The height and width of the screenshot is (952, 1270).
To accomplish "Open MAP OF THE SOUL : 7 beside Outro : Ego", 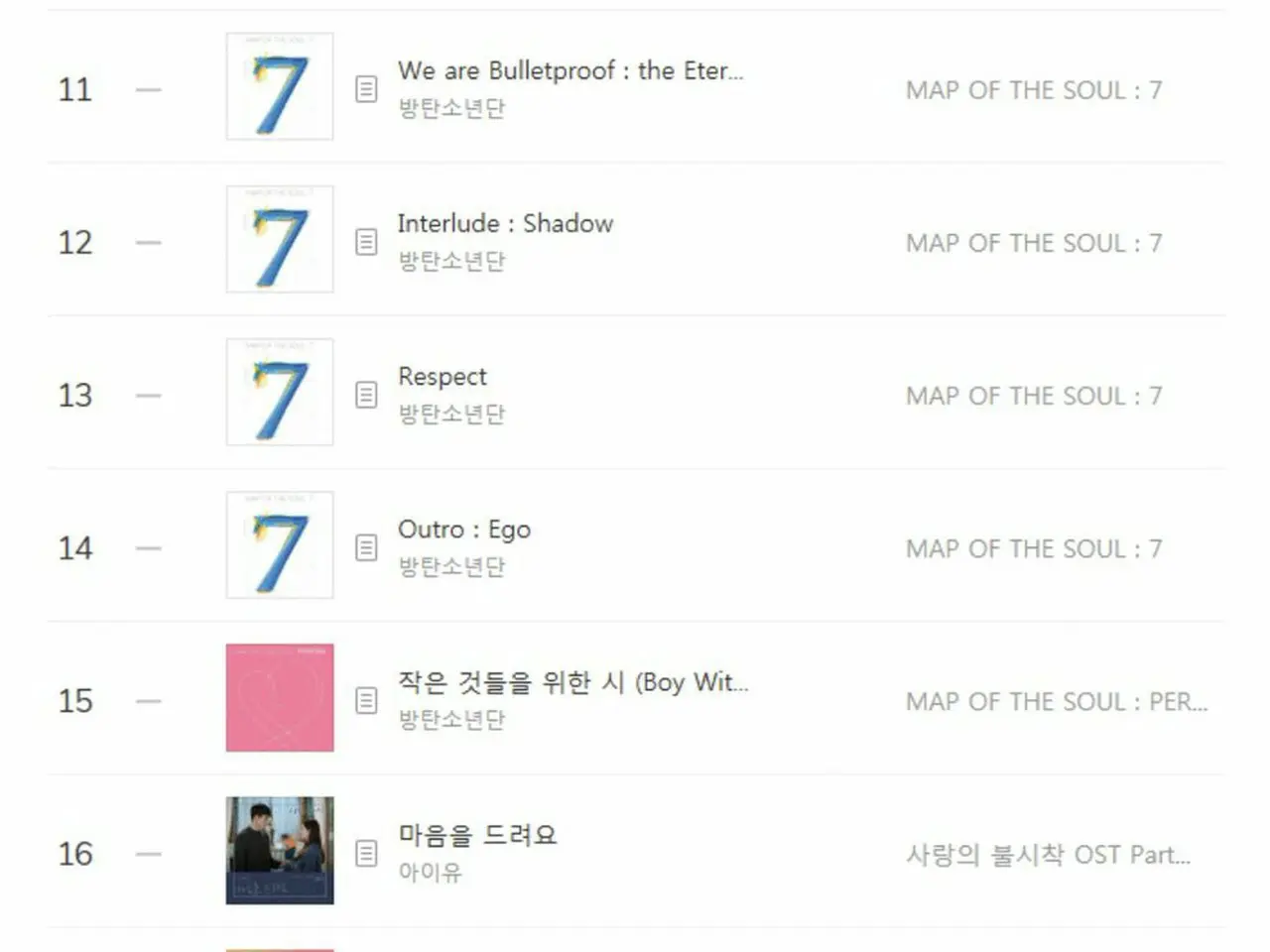I will [1033, 548].
